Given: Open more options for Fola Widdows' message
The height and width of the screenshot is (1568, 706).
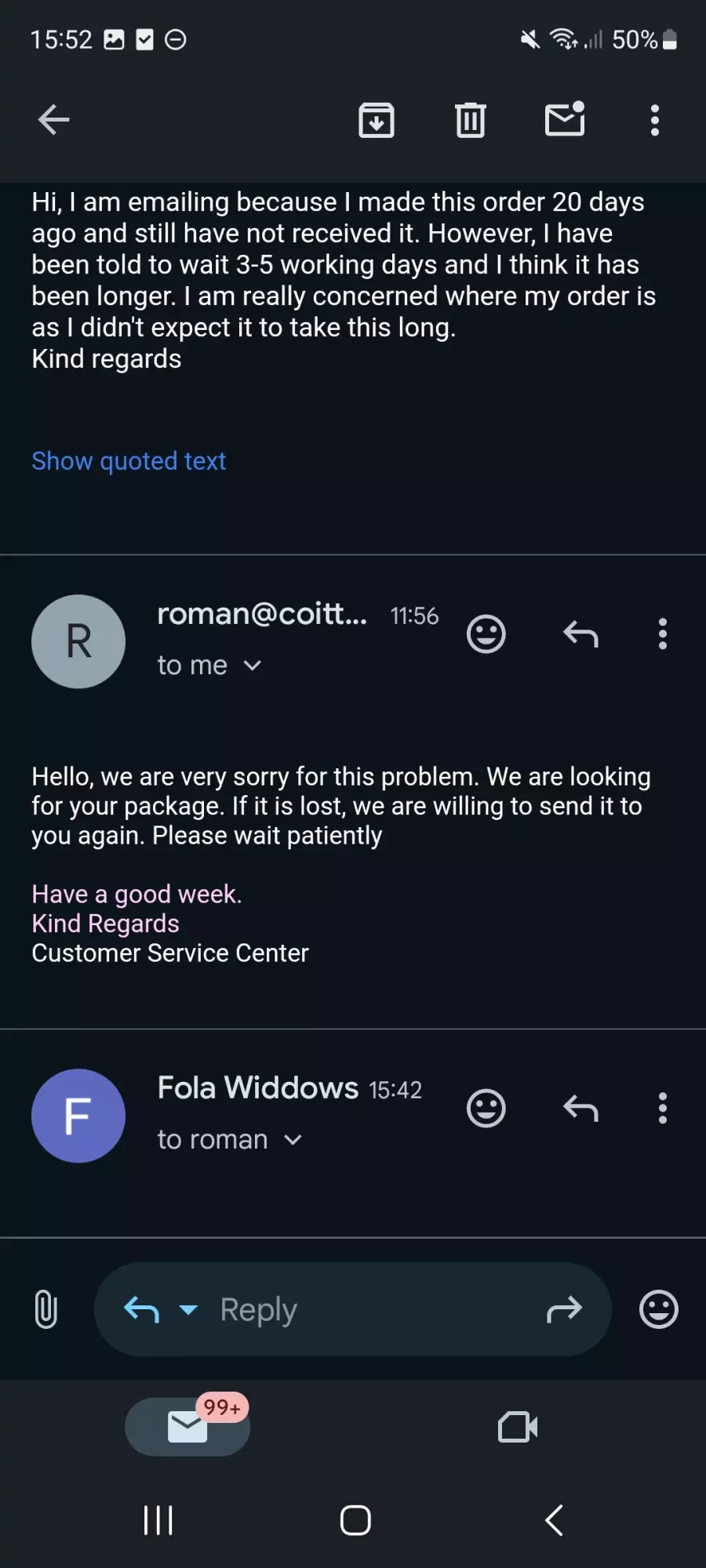Looking at the screenshot, I should tap(663, 1108).
